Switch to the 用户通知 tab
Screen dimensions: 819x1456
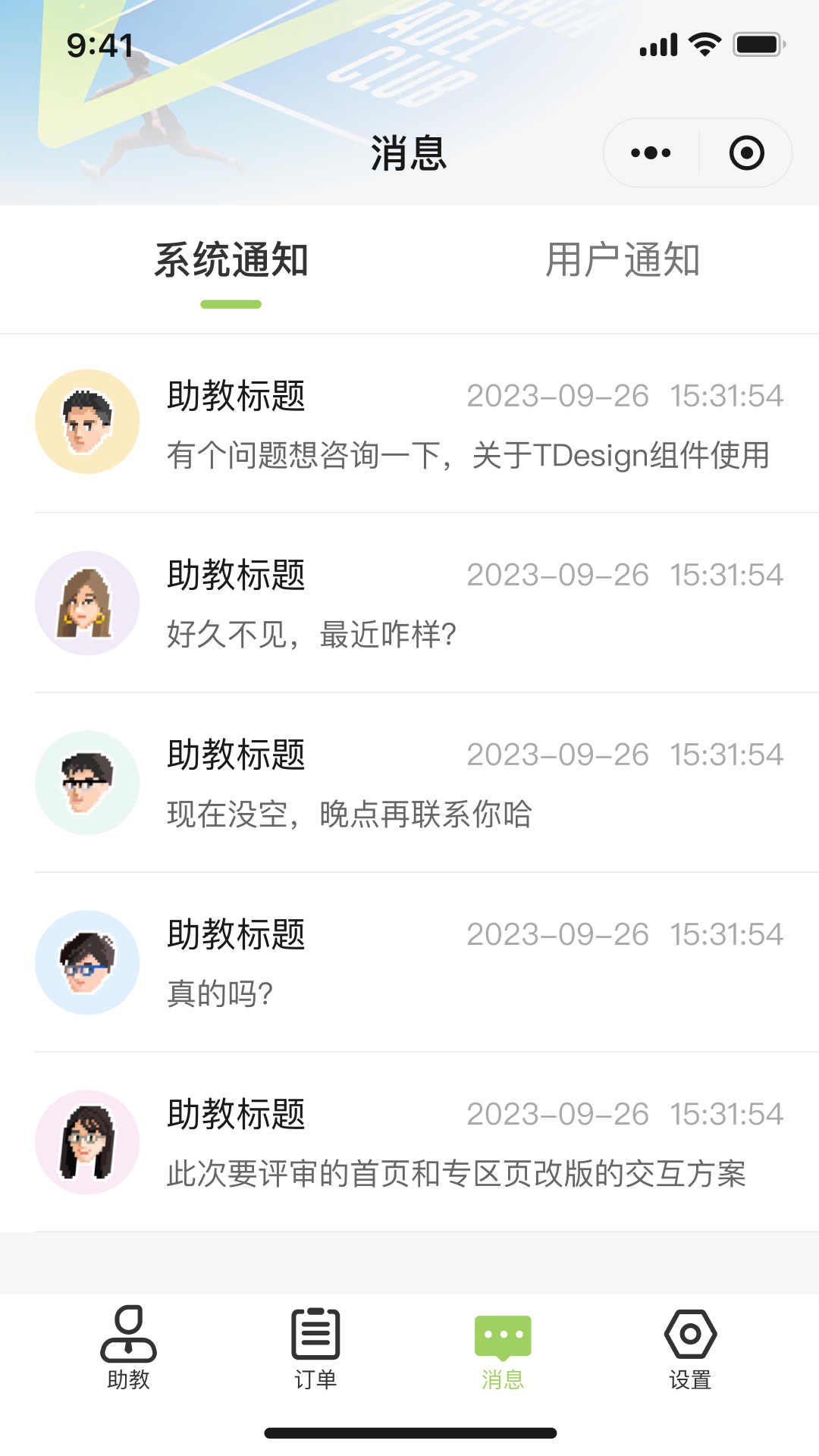click(x=622, y=261)
